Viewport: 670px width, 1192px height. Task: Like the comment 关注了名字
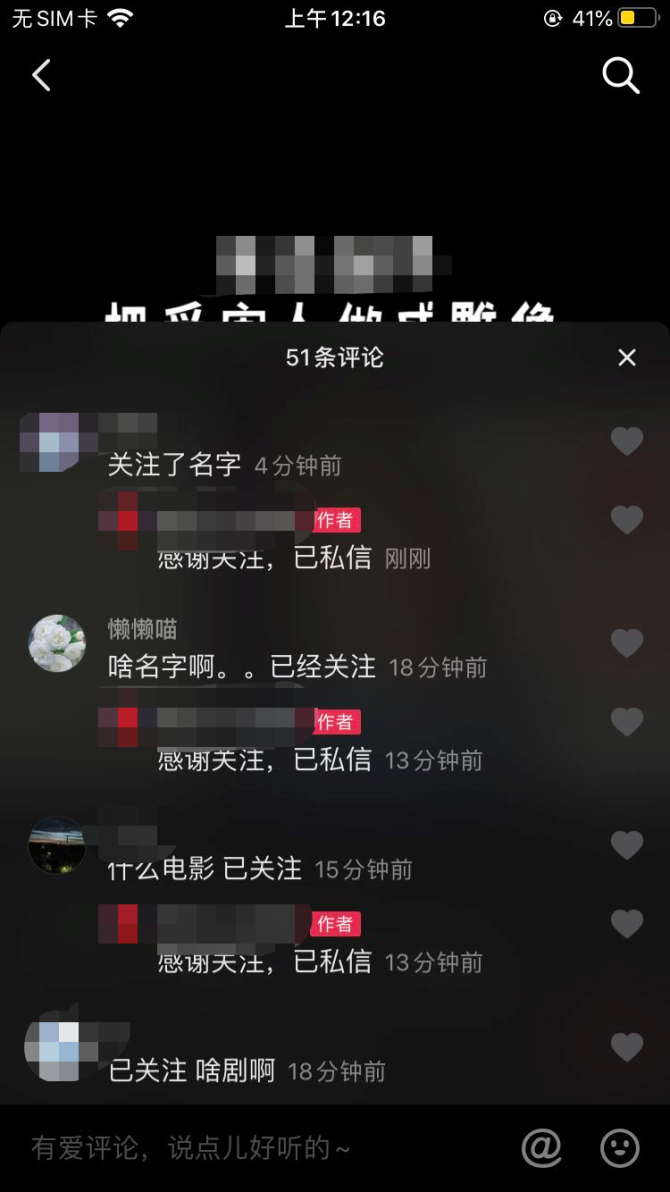coord(627,441)
